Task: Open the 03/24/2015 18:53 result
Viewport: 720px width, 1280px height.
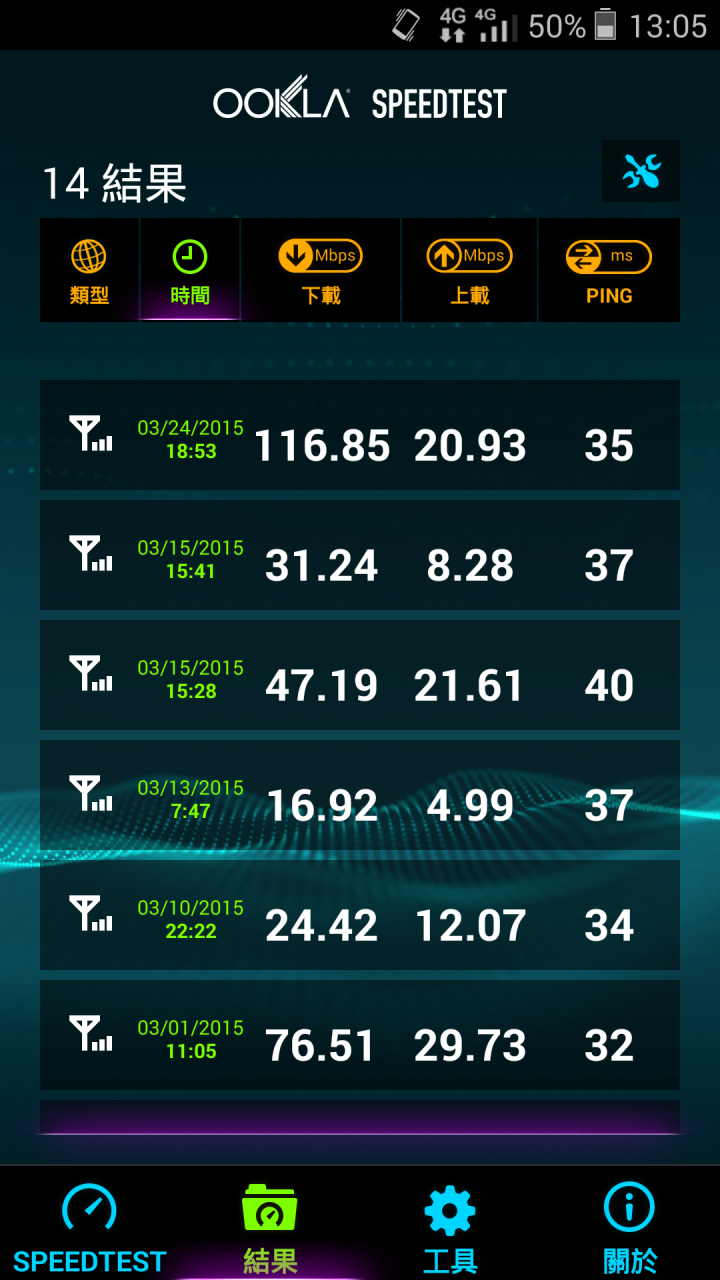Action: pos(360,435)
